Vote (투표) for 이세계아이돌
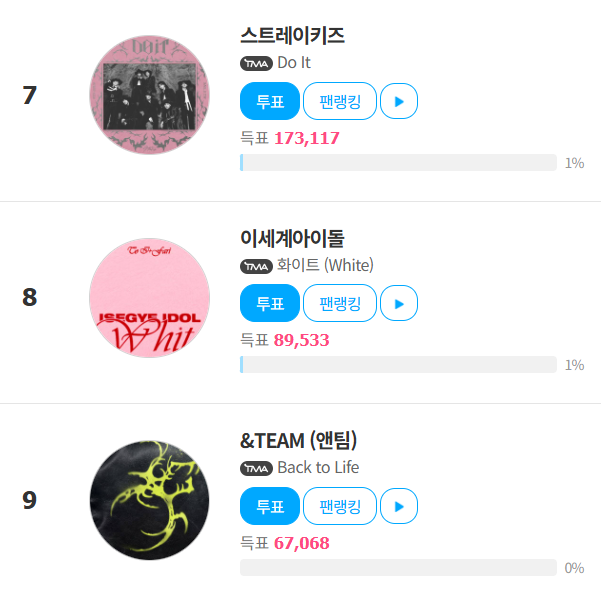 [x=270, y=303]
